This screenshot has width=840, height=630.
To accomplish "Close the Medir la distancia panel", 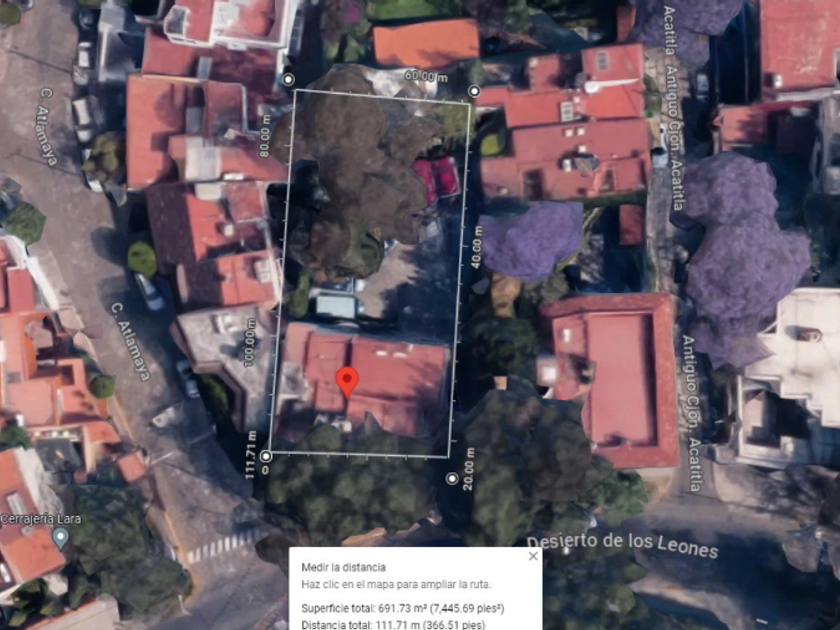I will 533,556.
